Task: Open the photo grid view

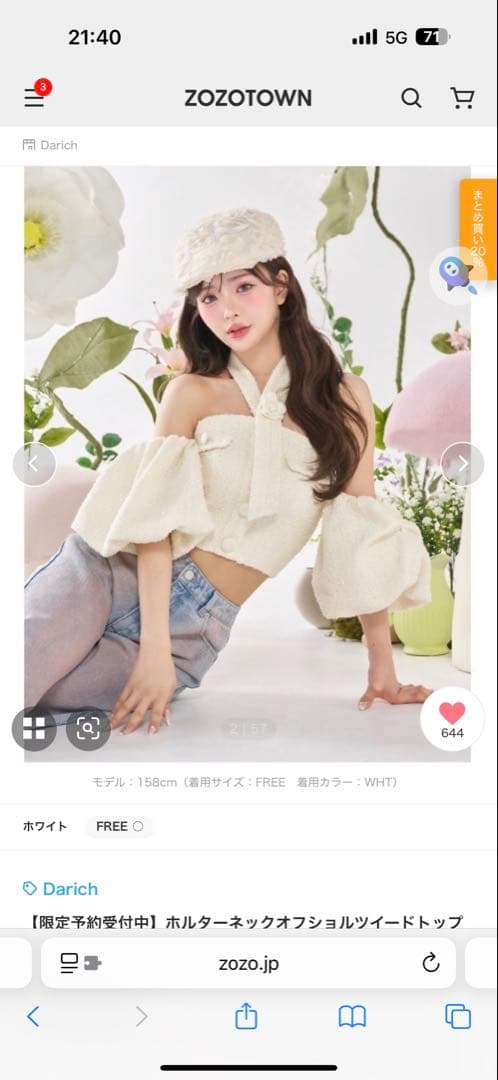Action: (34, 728)
